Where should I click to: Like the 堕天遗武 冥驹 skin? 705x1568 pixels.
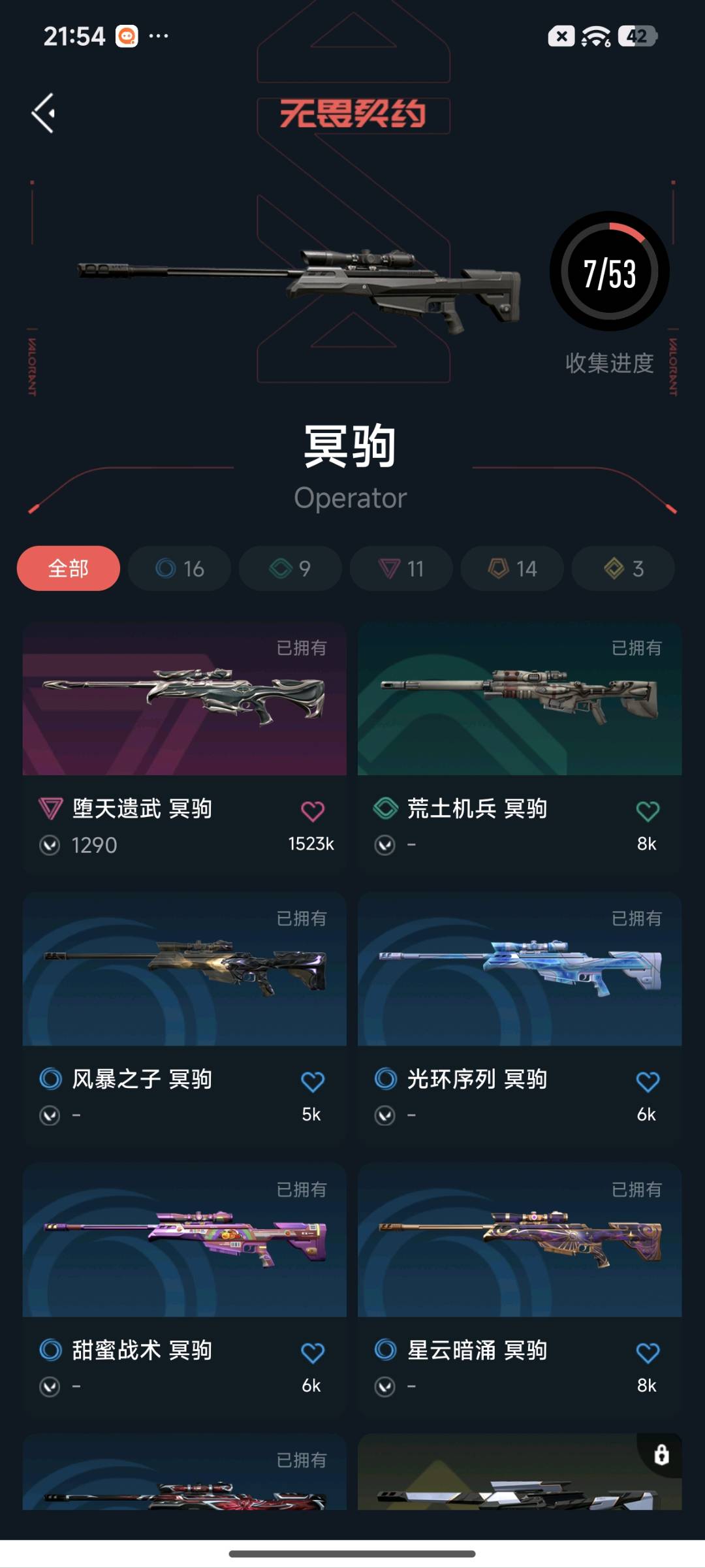click(x=313, y=811)
